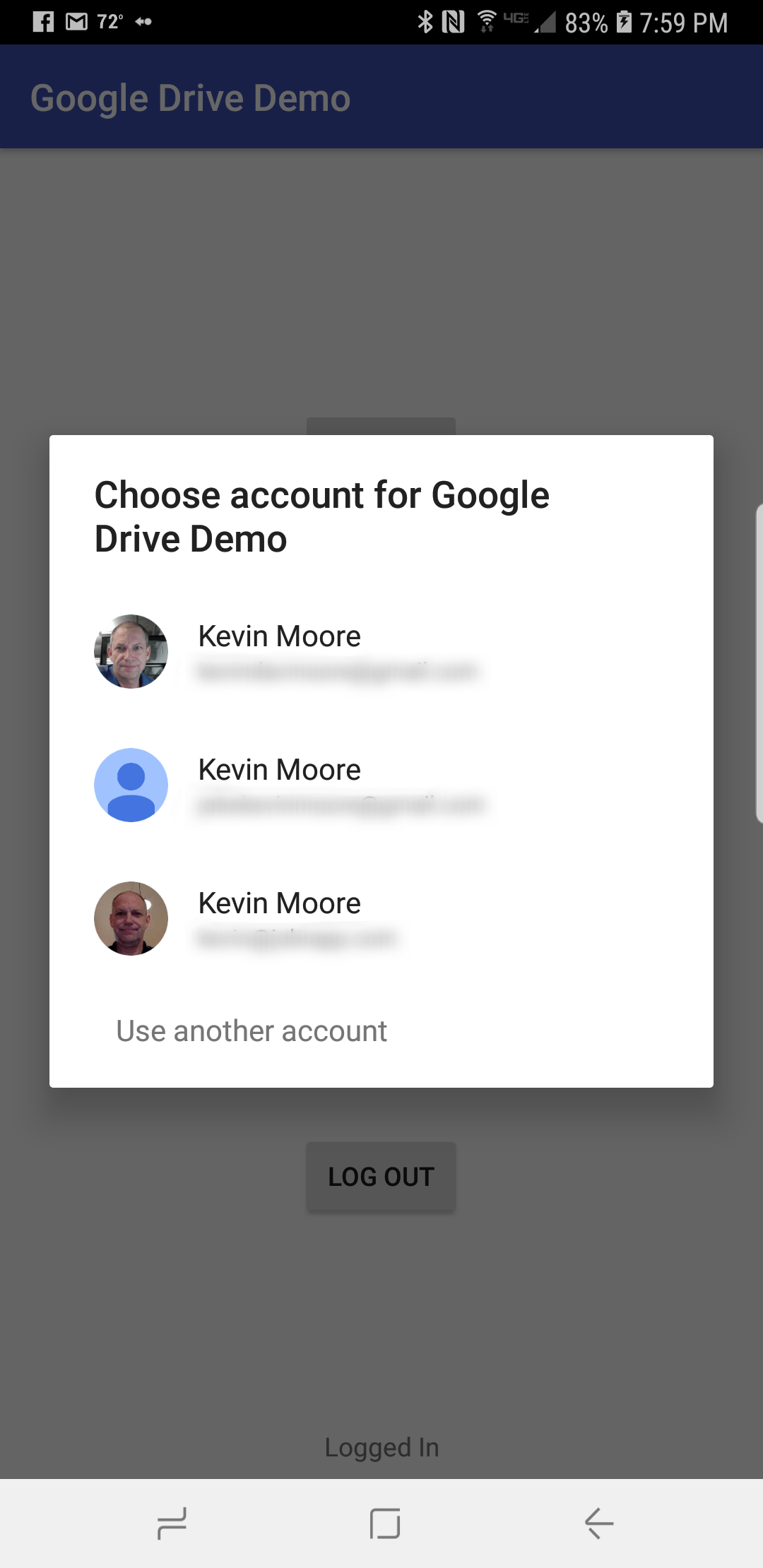
Task: Tap the cellular signal strength icon
Action: (546, 22)
